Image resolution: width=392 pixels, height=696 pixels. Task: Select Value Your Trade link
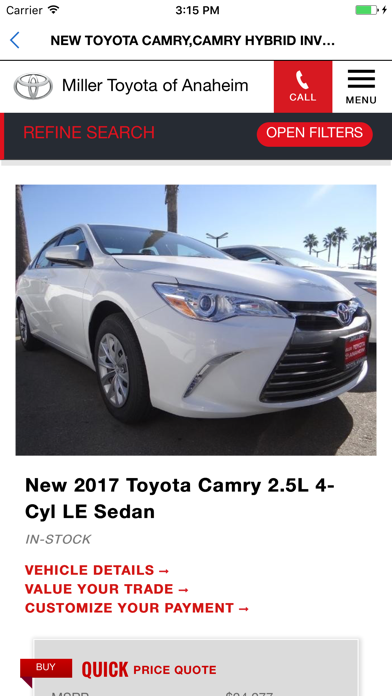(107, 589)
